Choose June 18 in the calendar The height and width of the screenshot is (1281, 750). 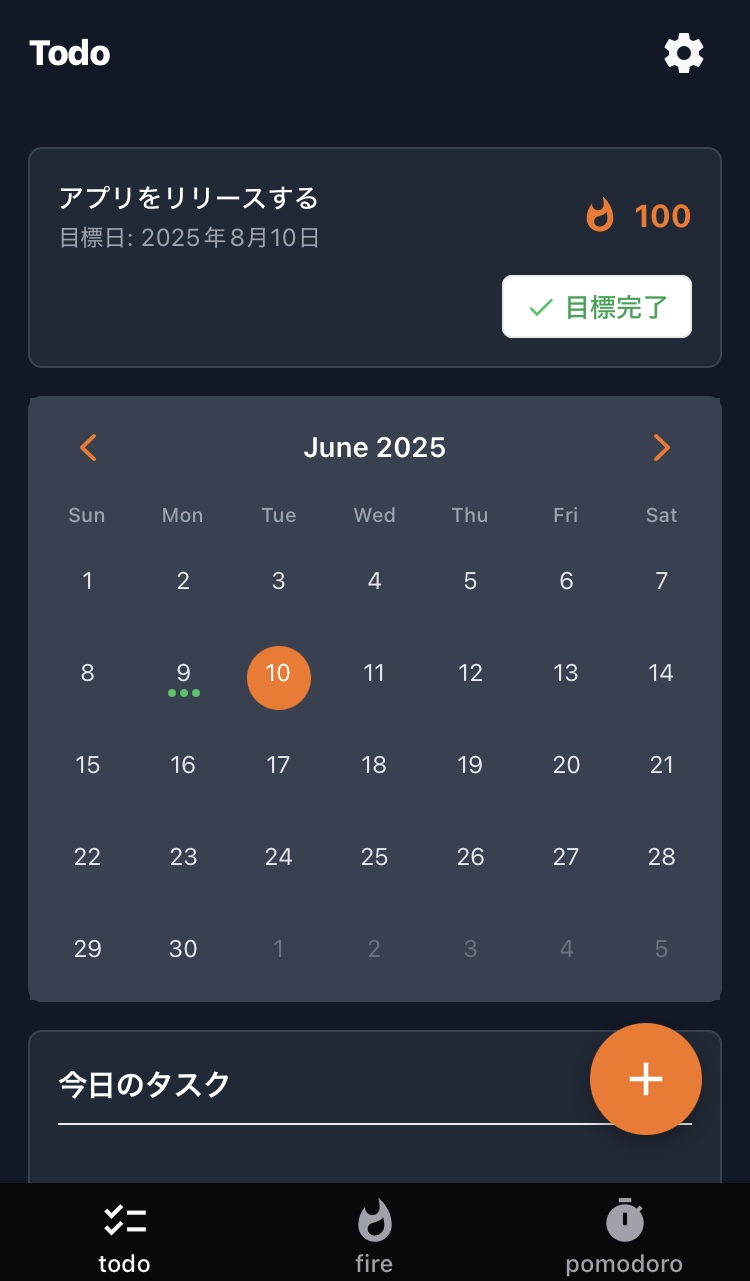pos(374,765)
